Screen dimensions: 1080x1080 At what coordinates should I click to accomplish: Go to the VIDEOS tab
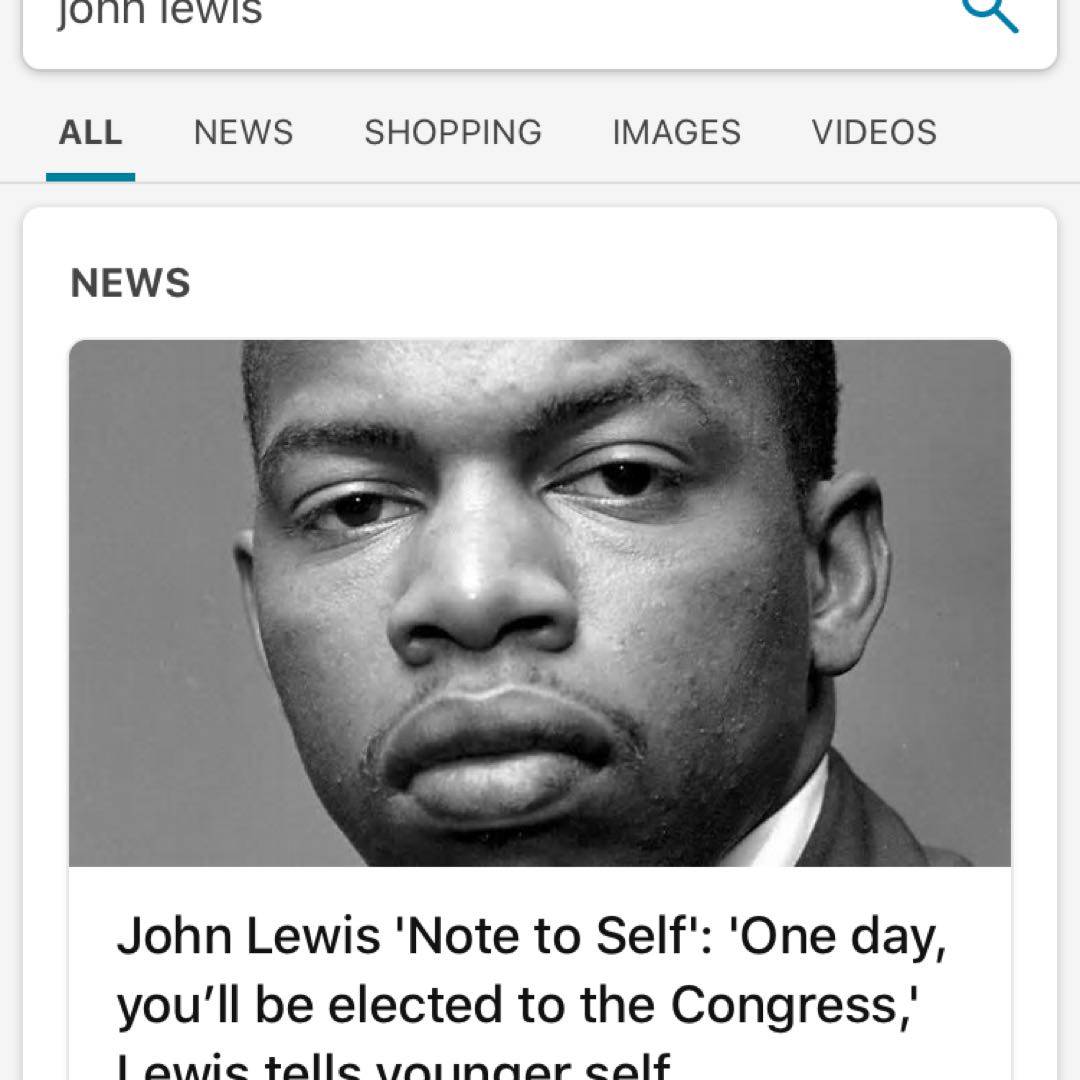pos(874,133)
